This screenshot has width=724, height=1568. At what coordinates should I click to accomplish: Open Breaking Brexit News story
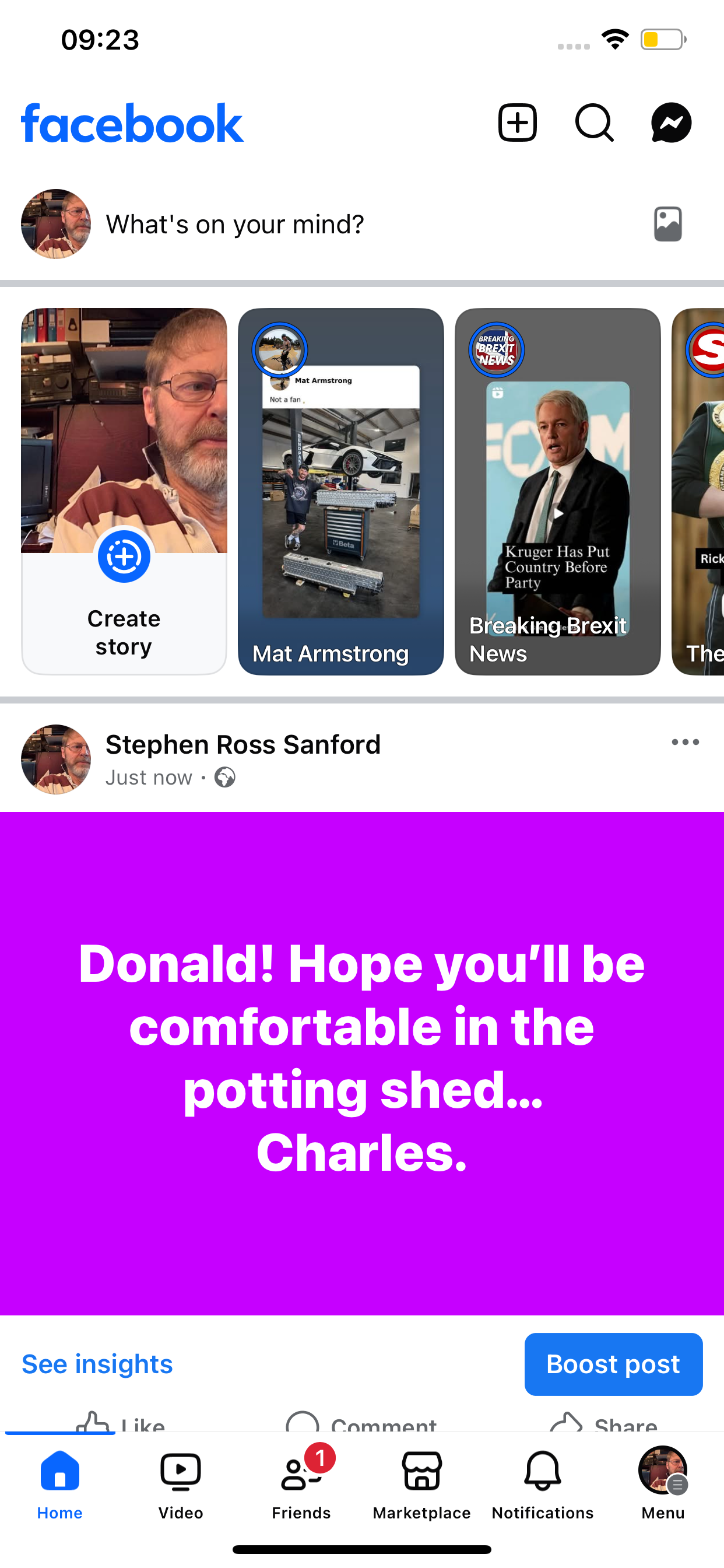557,492
